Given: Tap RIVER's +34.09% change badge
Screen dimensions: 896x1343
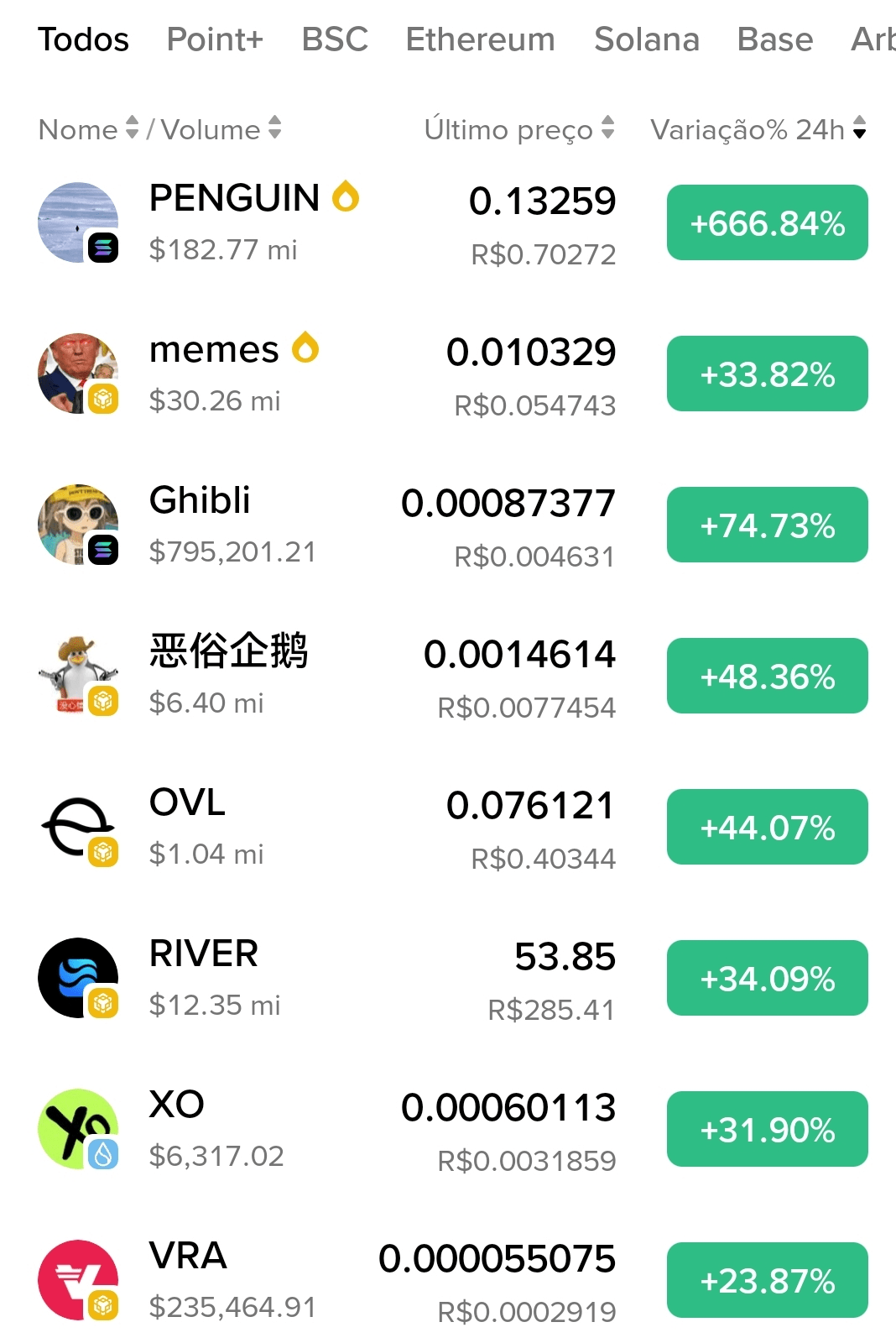Looking at the screenshot, I should (767, 978).
